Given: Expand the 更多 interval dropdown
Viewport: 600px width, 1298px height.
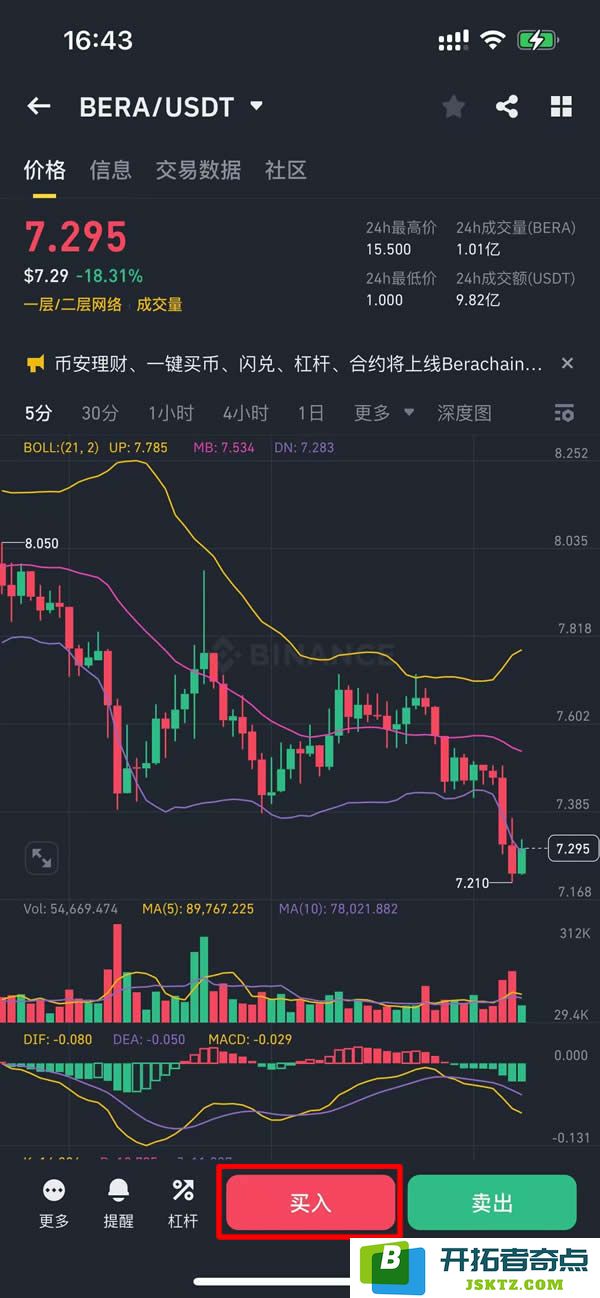Looking at the screenshot, I should 384,413.
